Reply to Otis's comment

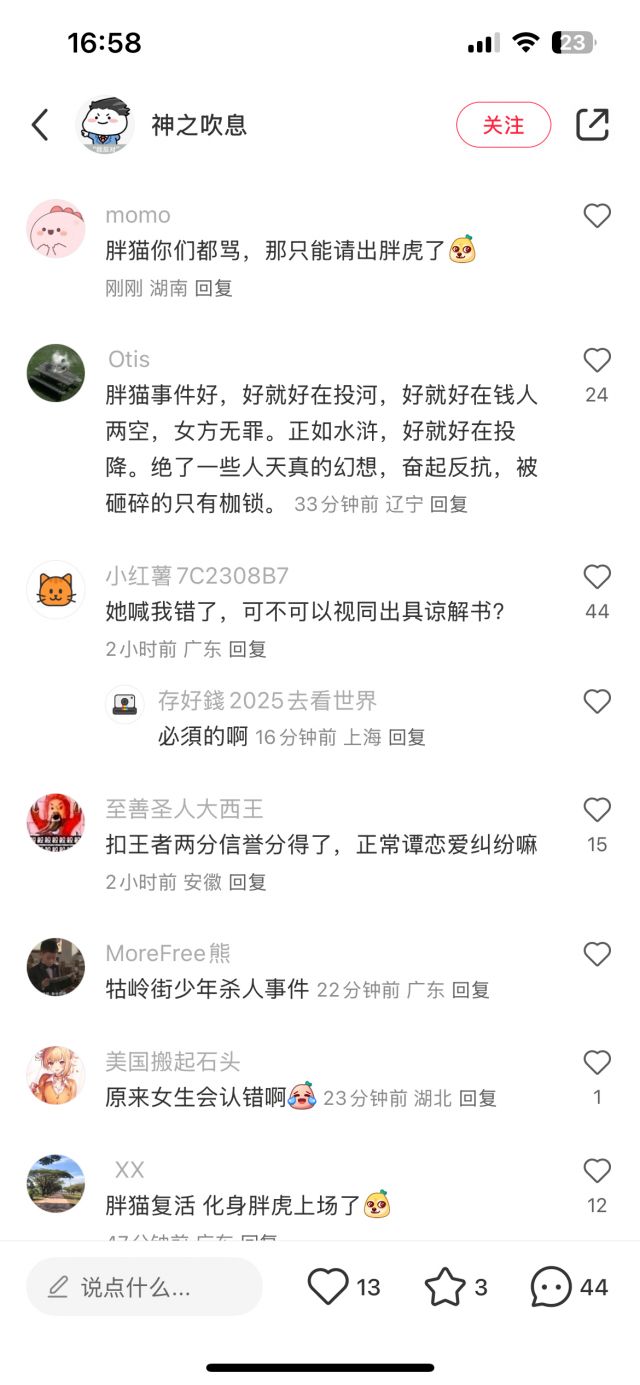449,504
